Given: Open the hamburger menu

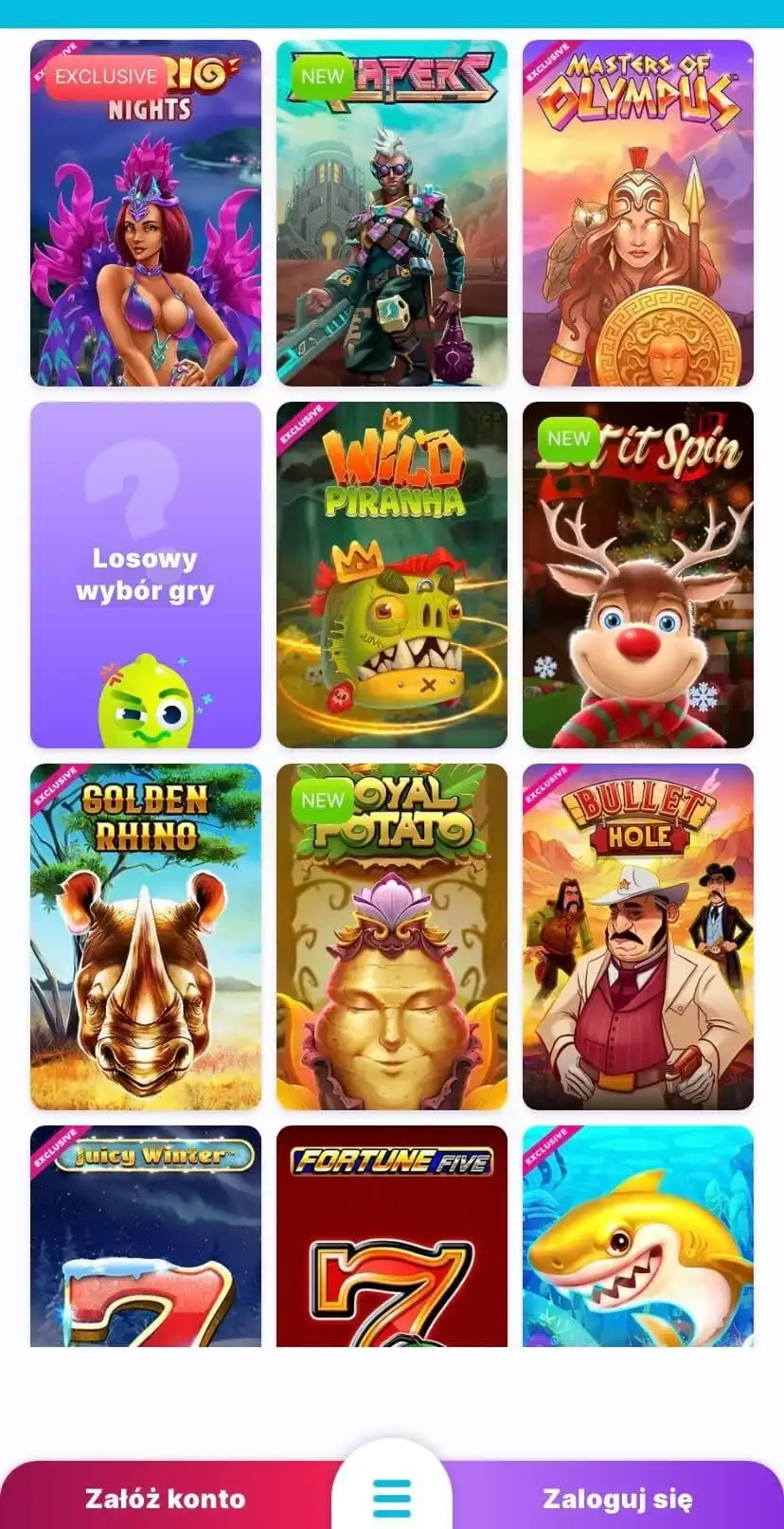Looking at the screenshot, I should (391, 1497).
